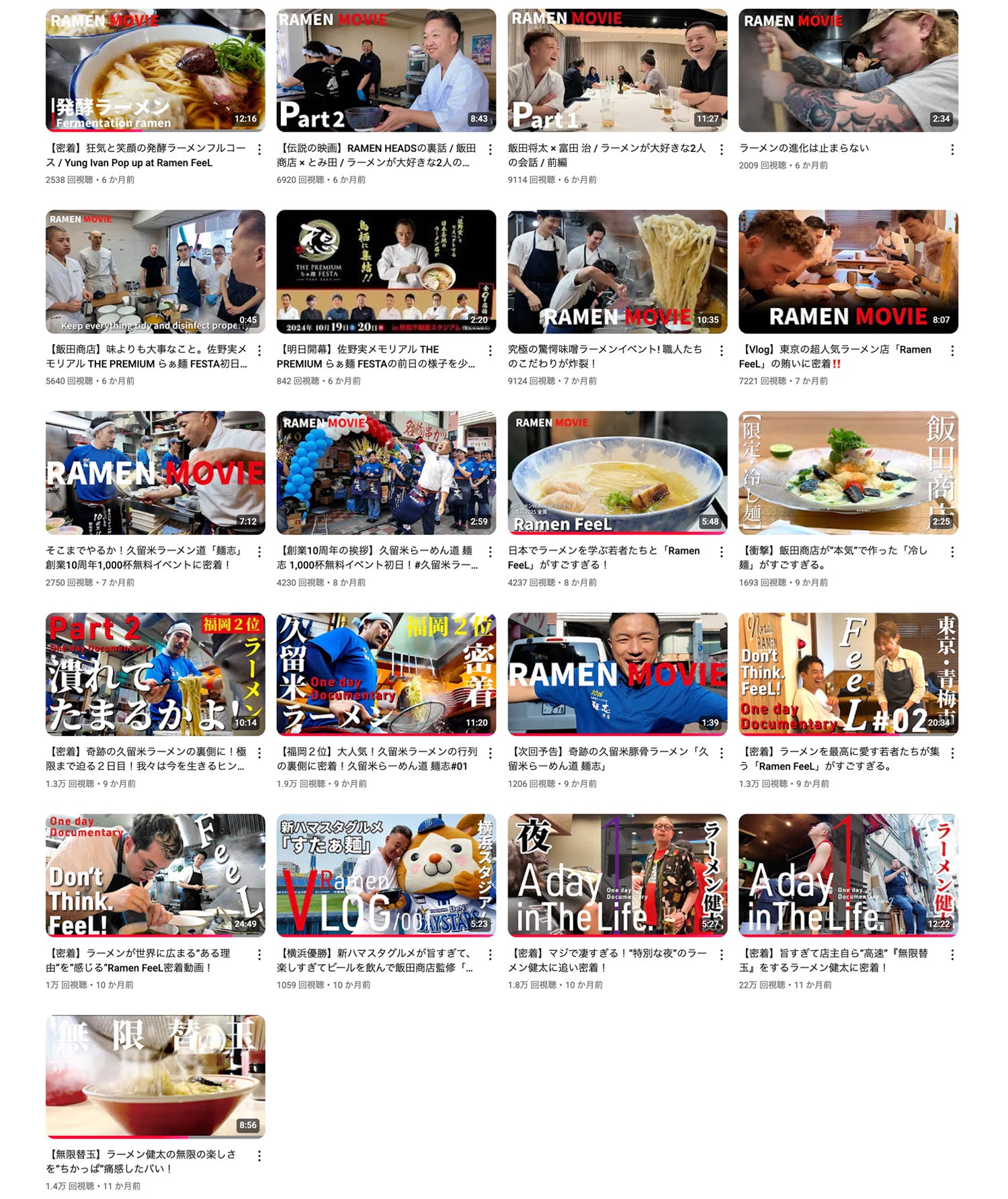Play the 福岡2位 久留米ラーメン #01 video

point(386,674)
